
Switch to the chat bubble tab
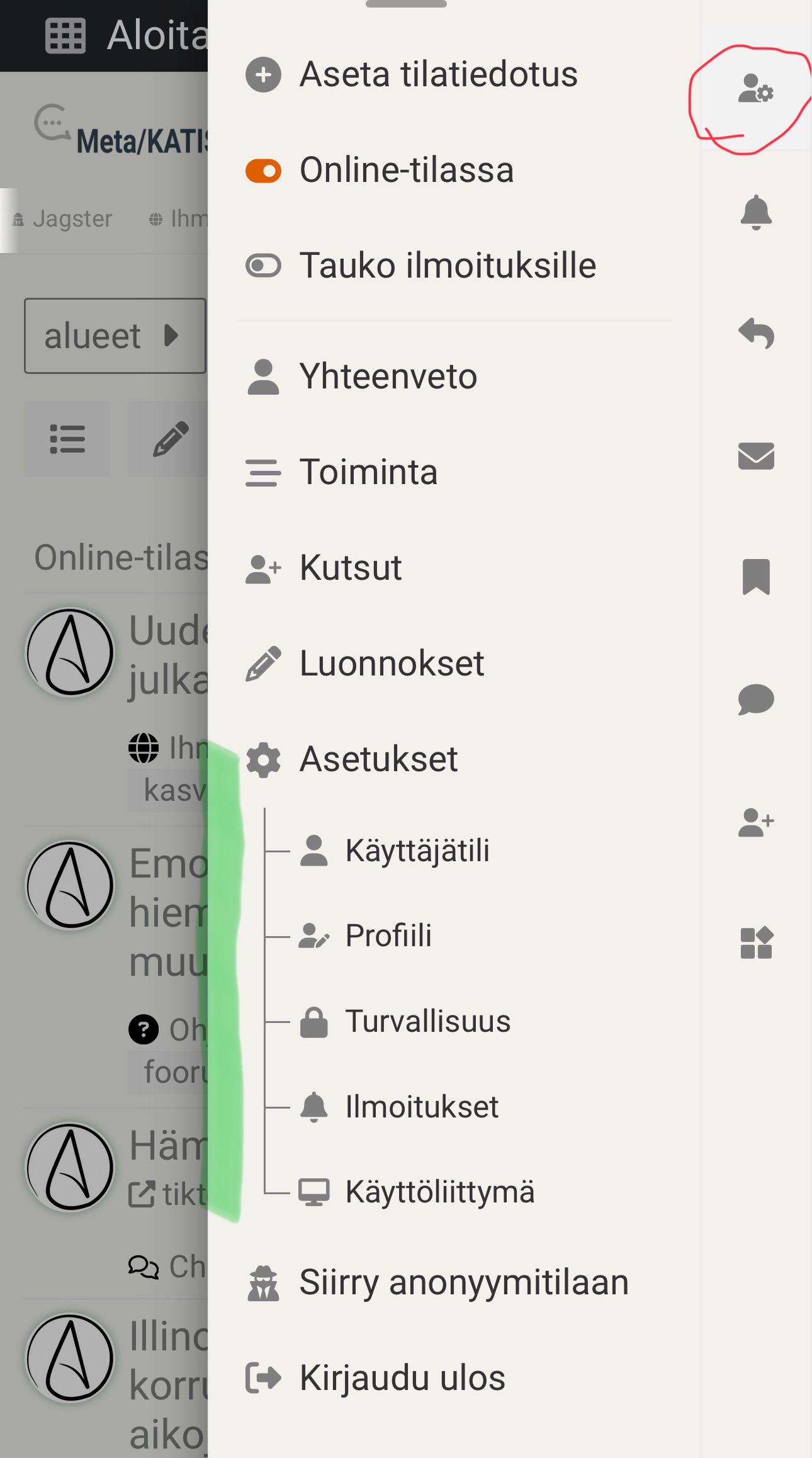pyautogui.click(x=756, y=699)
